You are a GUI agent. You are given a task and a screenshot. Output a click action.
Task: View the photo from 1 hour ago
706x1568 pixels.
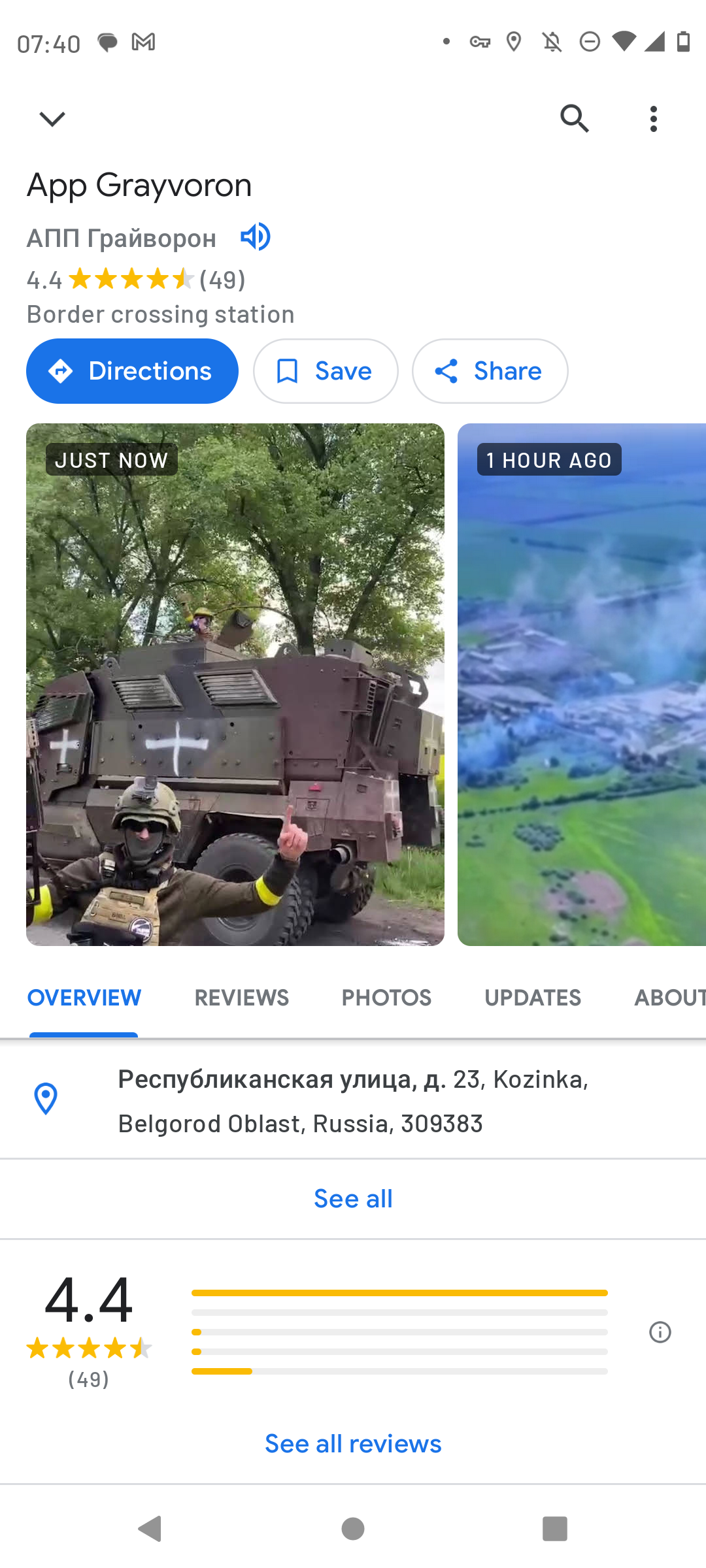point(582,684)
